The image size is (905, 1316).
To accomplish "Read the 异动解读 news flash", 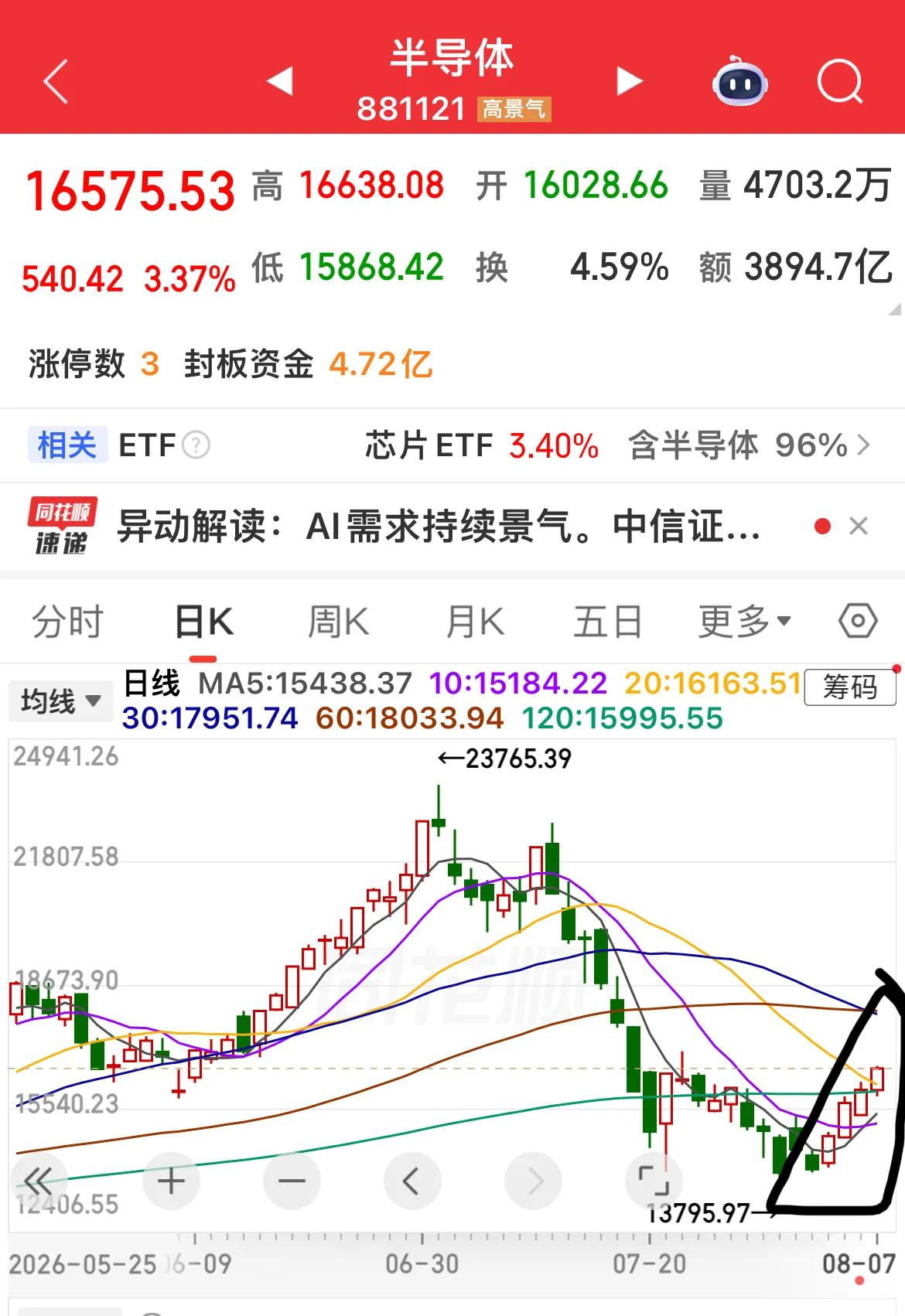I will (439, 527).
